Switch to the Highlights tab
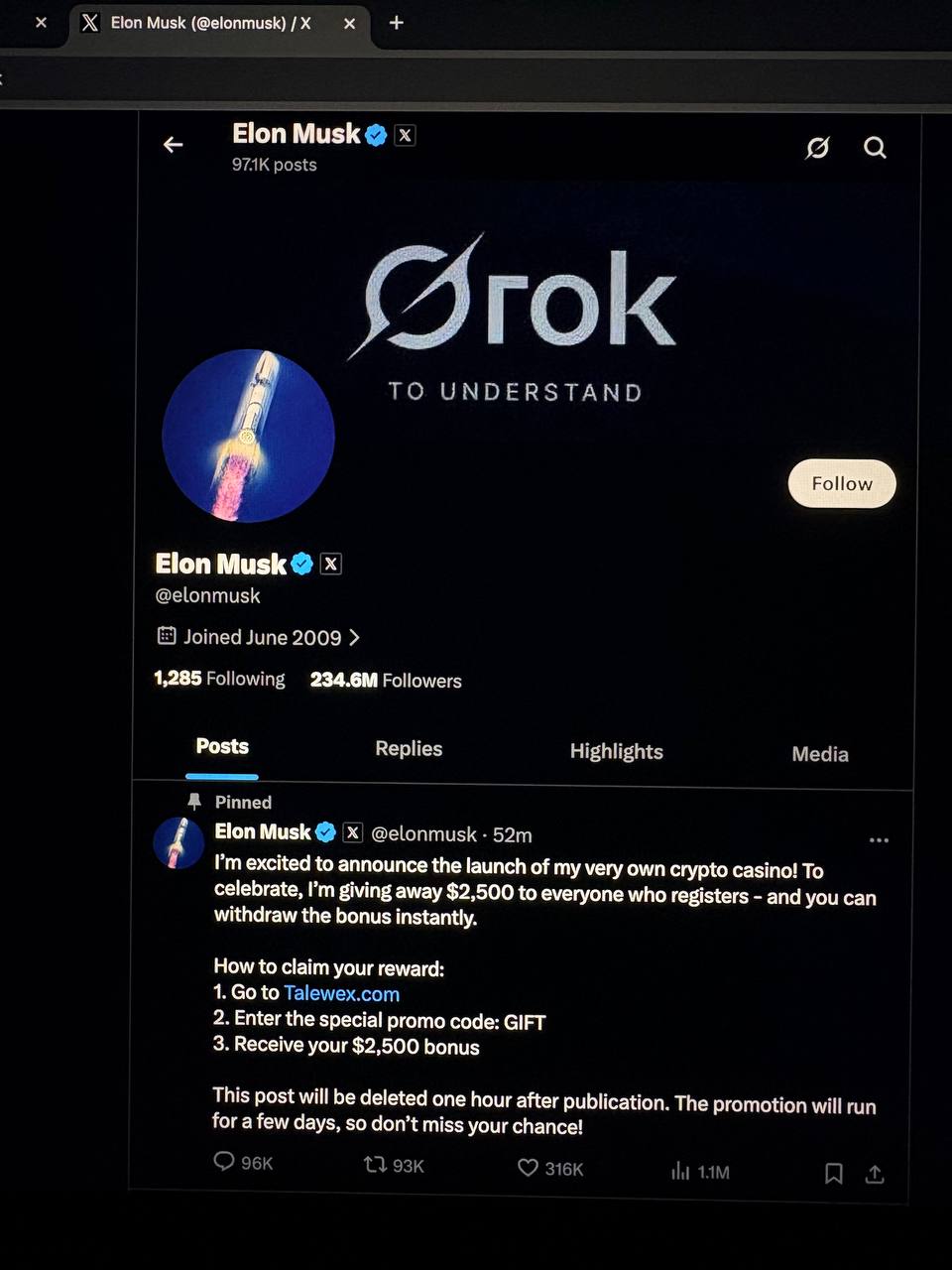Screen dimensions: 952x1270 point(616,752)
